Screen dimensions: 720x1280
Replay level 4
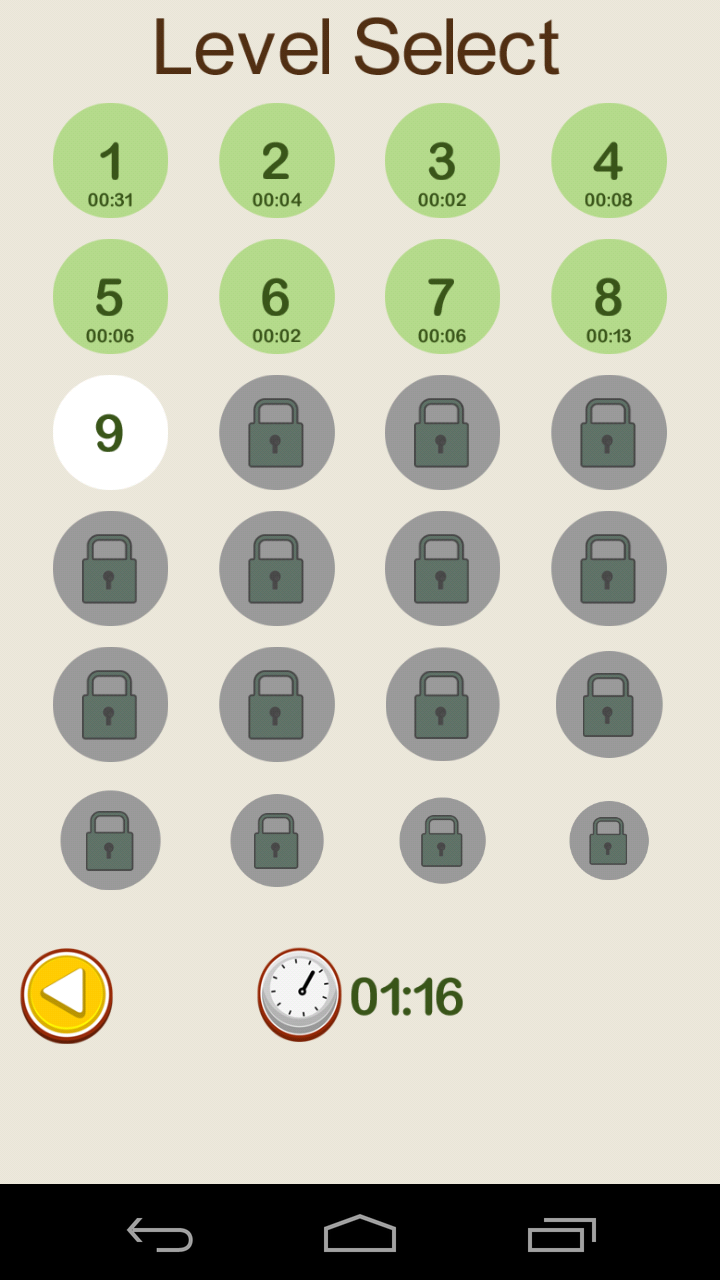(608, 161)
